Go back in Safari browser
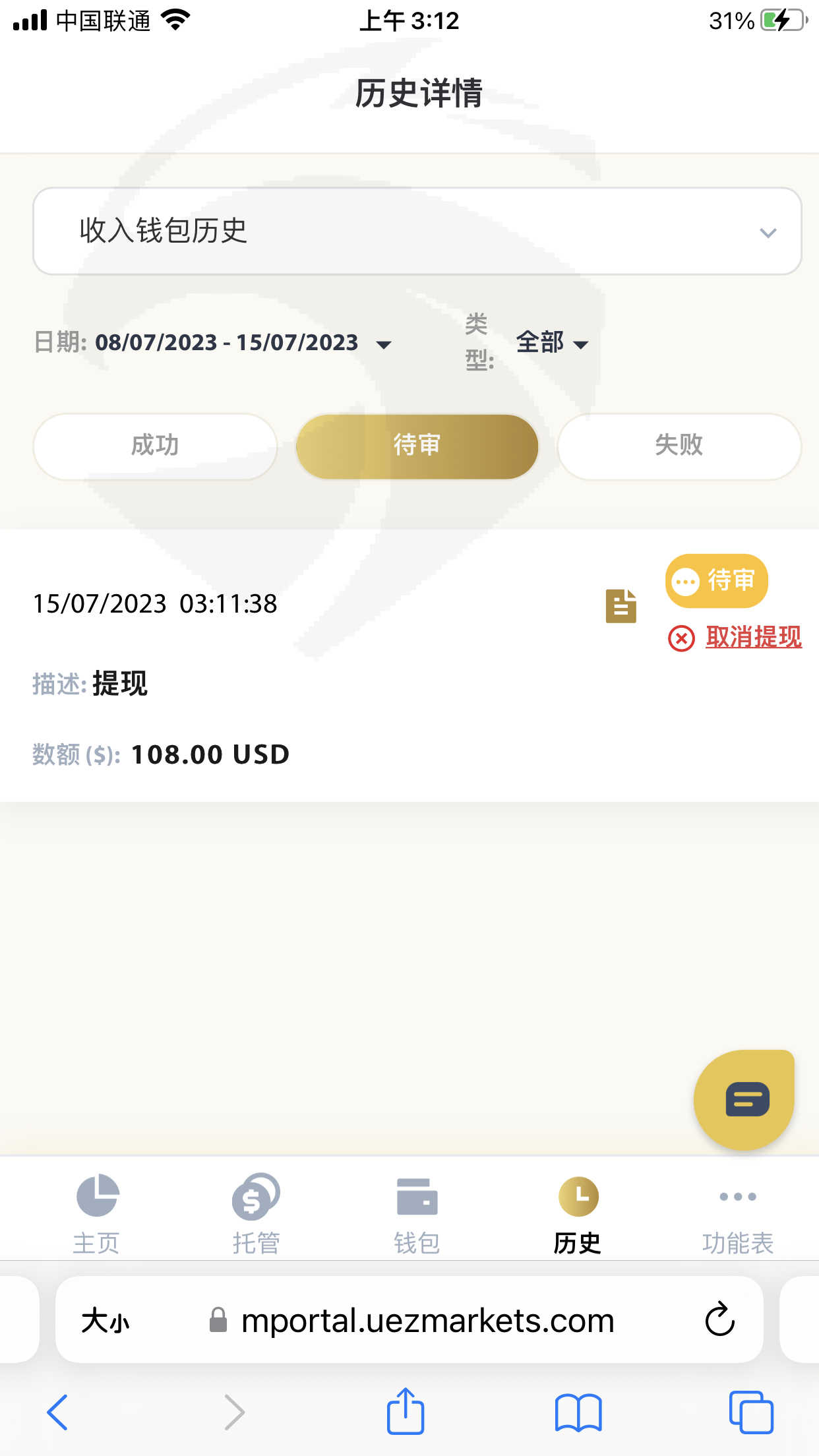Screen dimensions: 819x1456 [57, 1412]
